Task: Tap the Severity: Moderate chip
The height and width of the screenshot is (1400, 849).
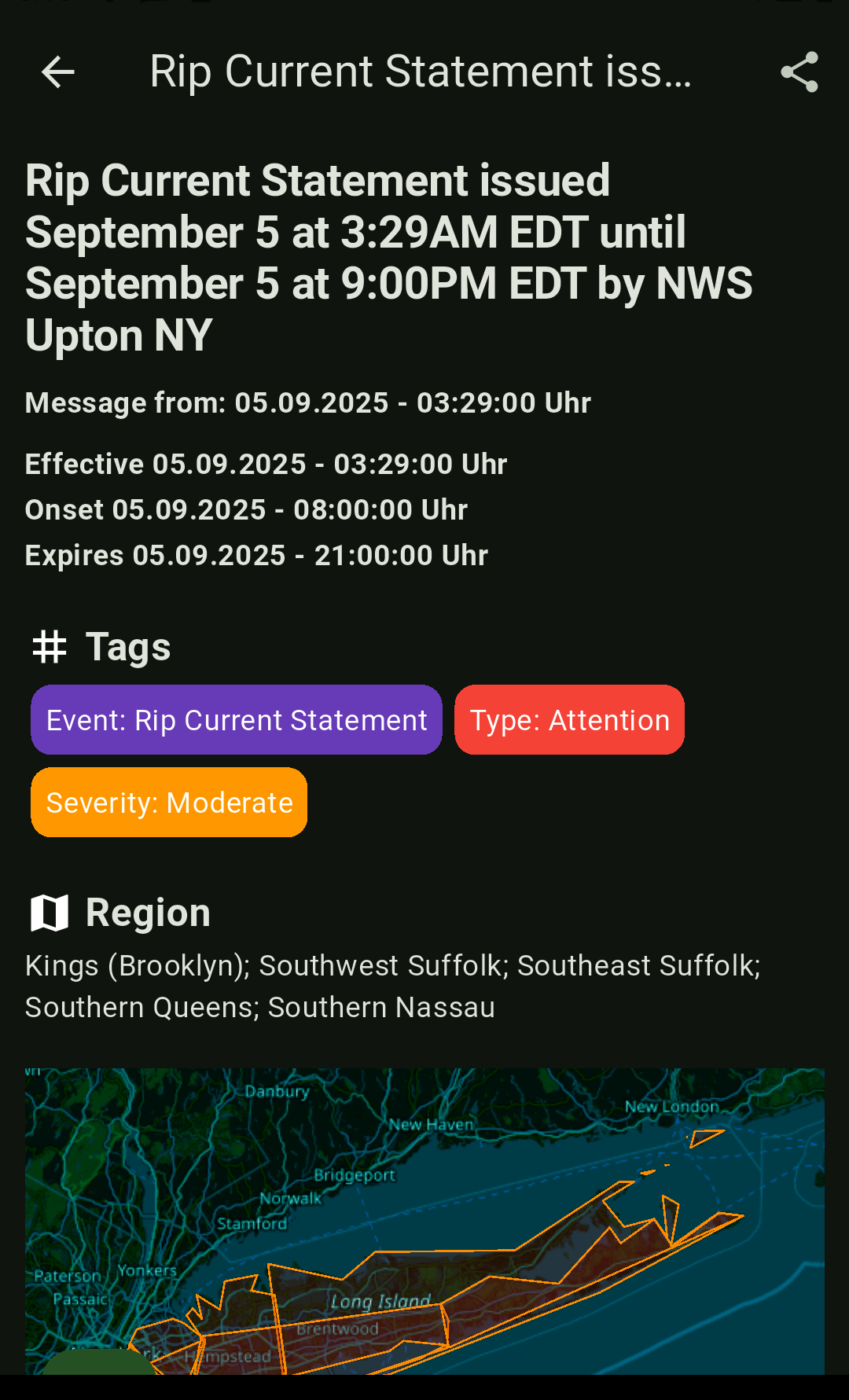Action: click(169, 803)
